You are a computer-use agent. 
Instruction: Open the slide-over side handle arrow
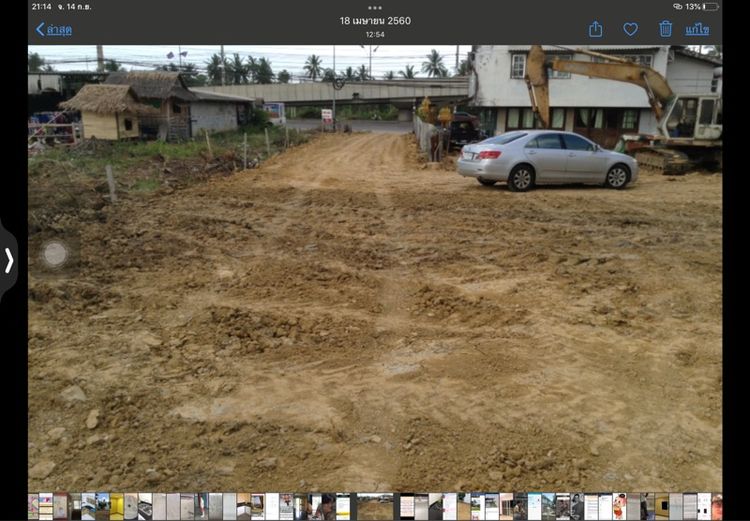tap(8, 260)
